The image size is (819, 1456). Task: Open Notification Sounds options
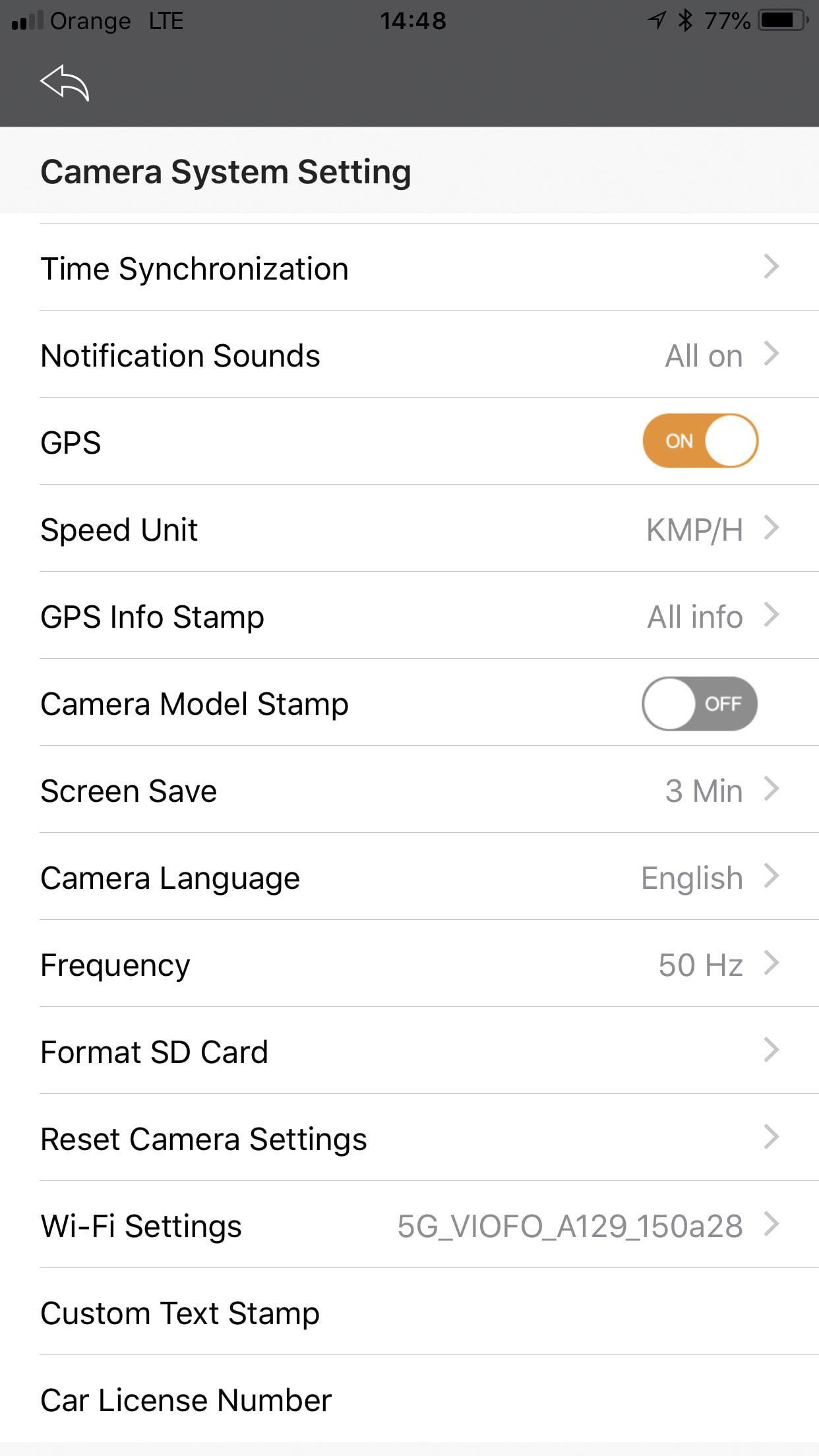(x=409, y=354)
